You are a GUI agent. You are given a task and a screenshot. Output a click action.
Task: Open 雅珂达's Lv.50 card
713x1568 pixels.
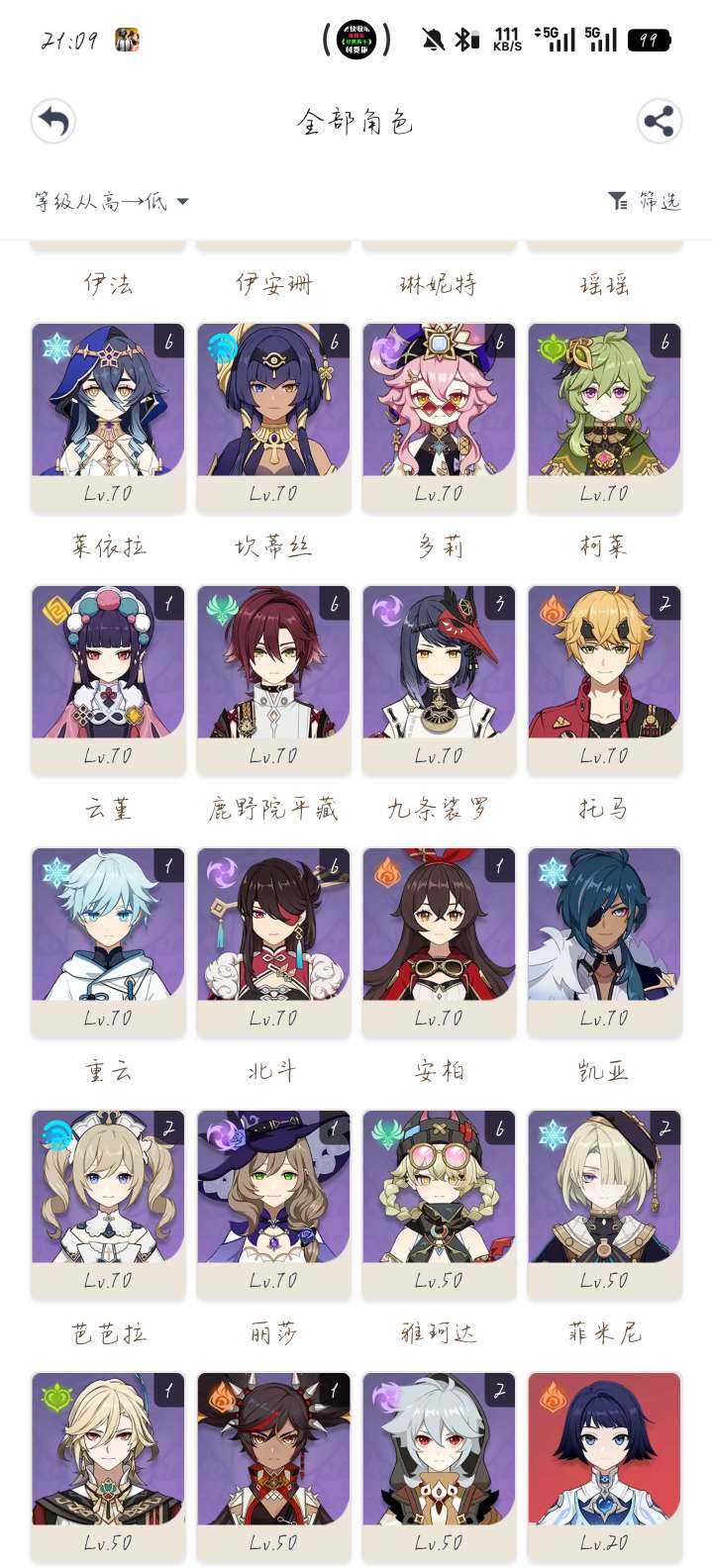(439, 1204)
